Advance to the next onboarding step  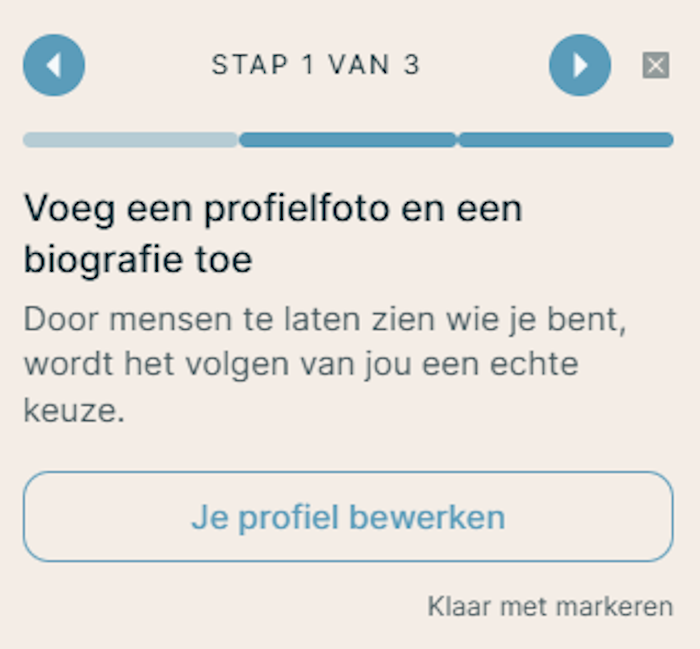coord(580,65)
